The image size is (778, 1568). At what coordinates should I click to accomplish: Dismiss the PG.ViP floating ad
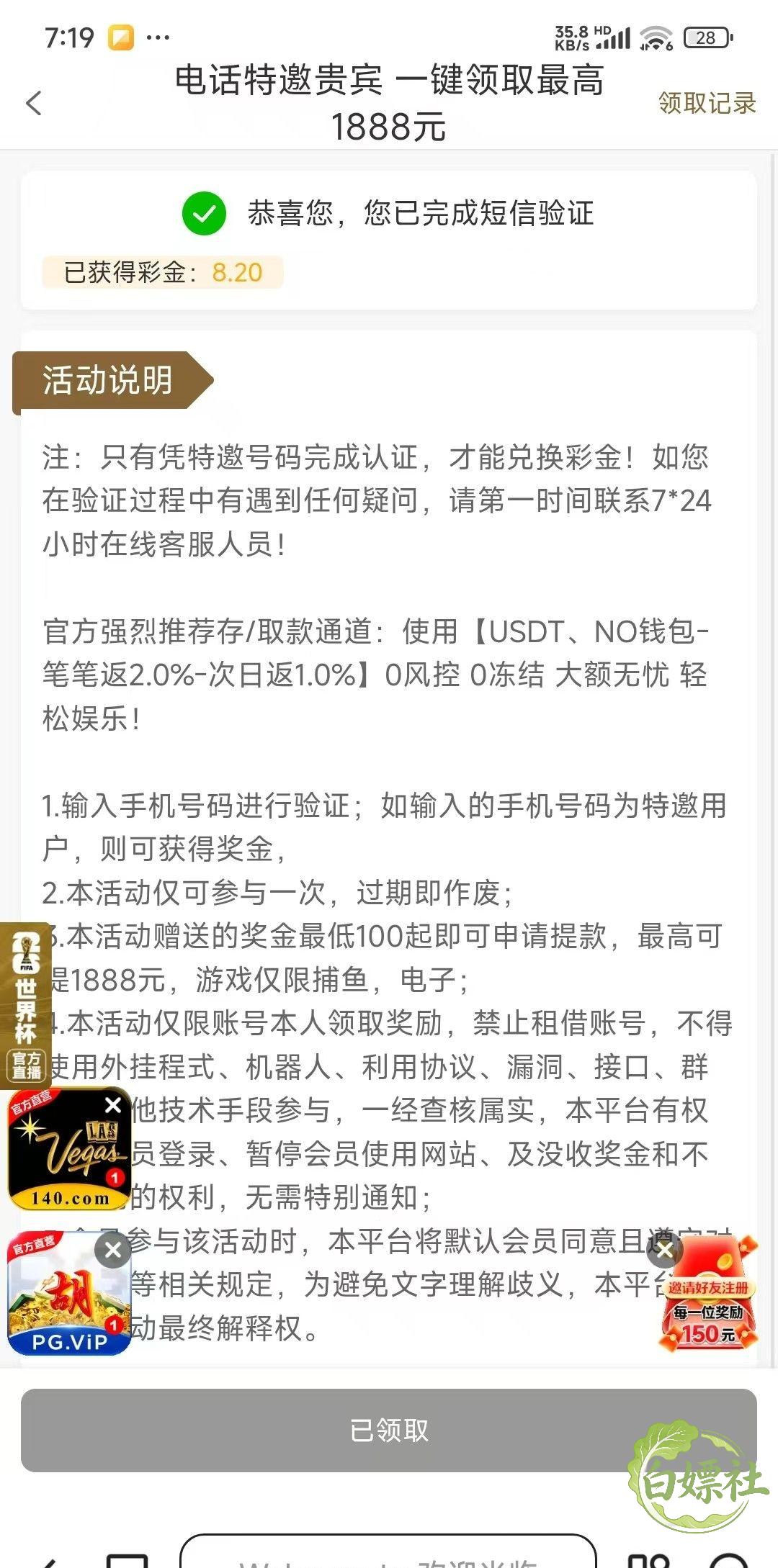pos(113,1251)
